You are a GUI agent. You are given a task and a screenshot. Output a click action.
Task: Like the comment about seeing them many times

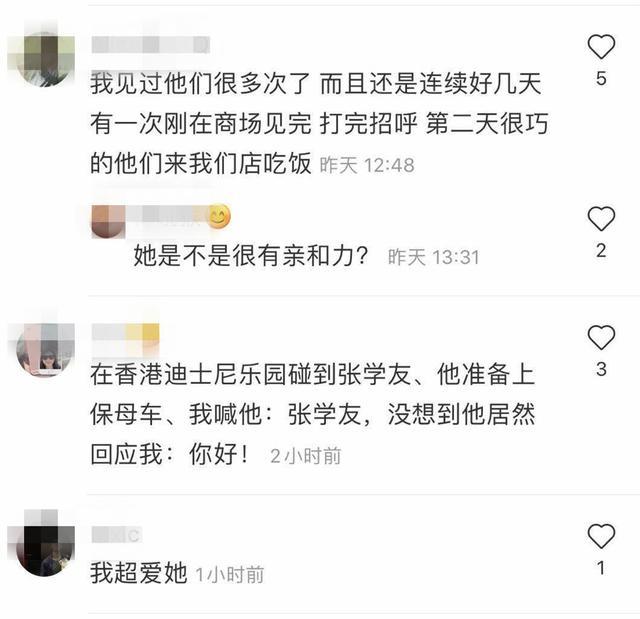[x=600, y=46]
